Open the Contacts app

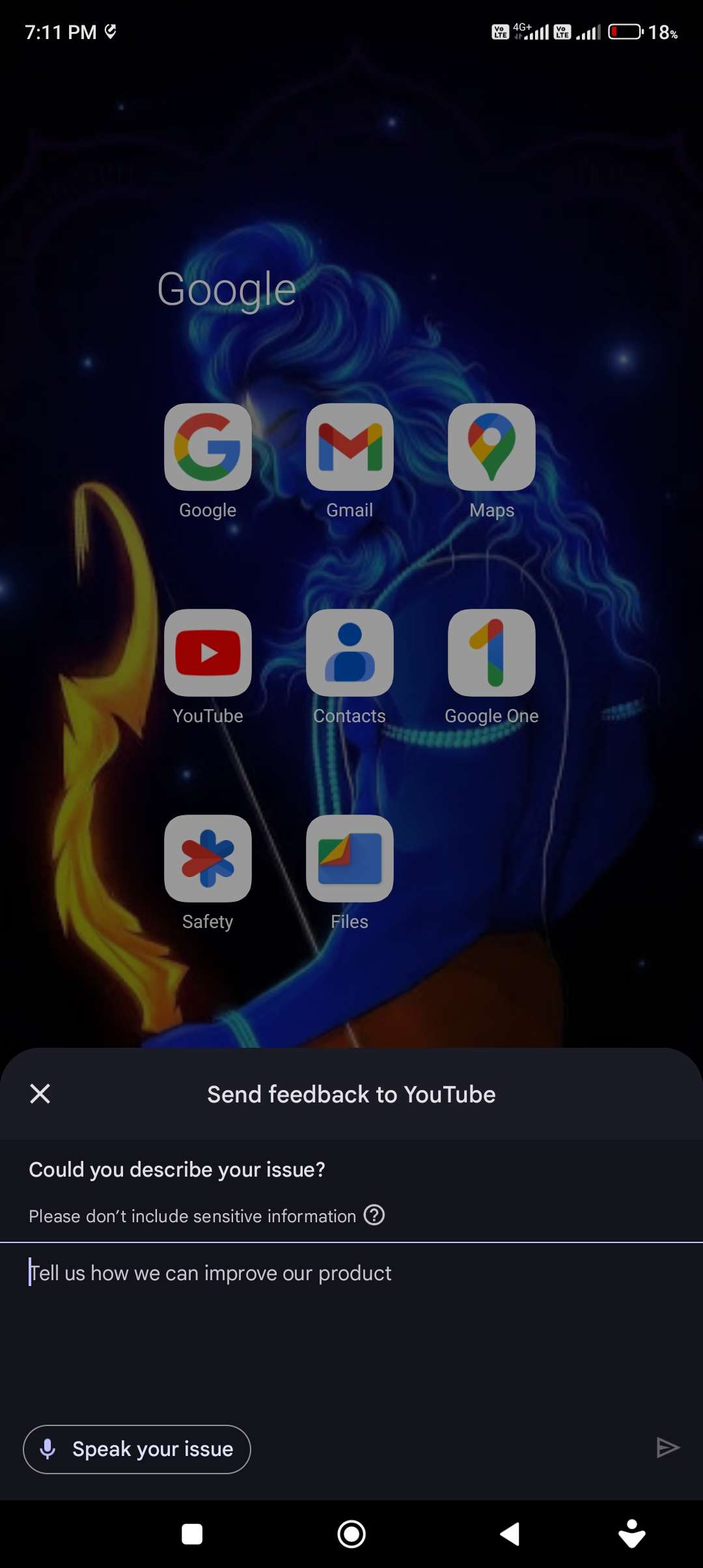(350, 652)
